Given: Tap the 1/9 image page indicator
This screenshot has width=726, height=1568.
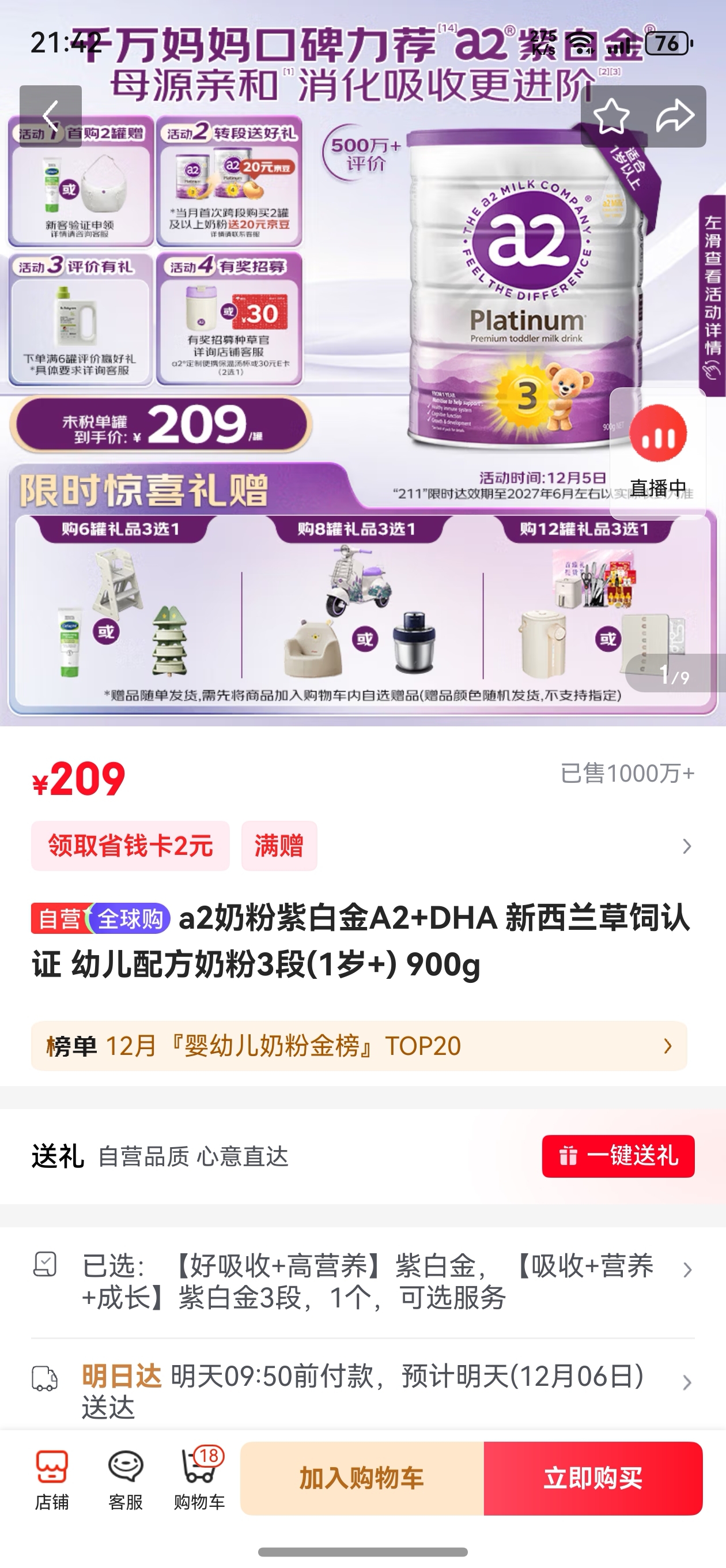Looking at the screenshot, I should tap(675, 674).
